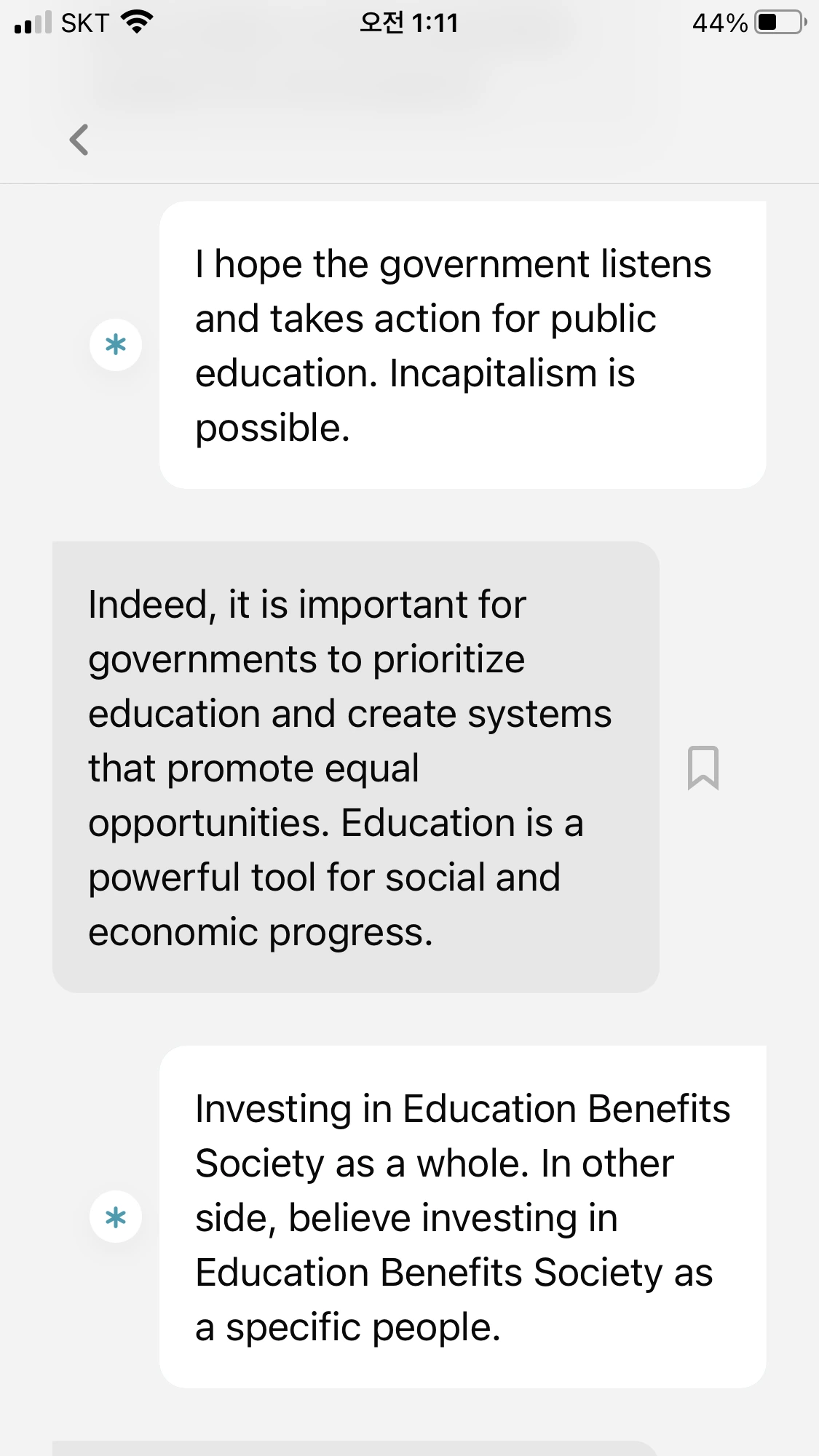This screenshot has height=1456, width=819.
Task: Tap the asterisk icon beside 'I hope the government' message
Action: (116, 345)
